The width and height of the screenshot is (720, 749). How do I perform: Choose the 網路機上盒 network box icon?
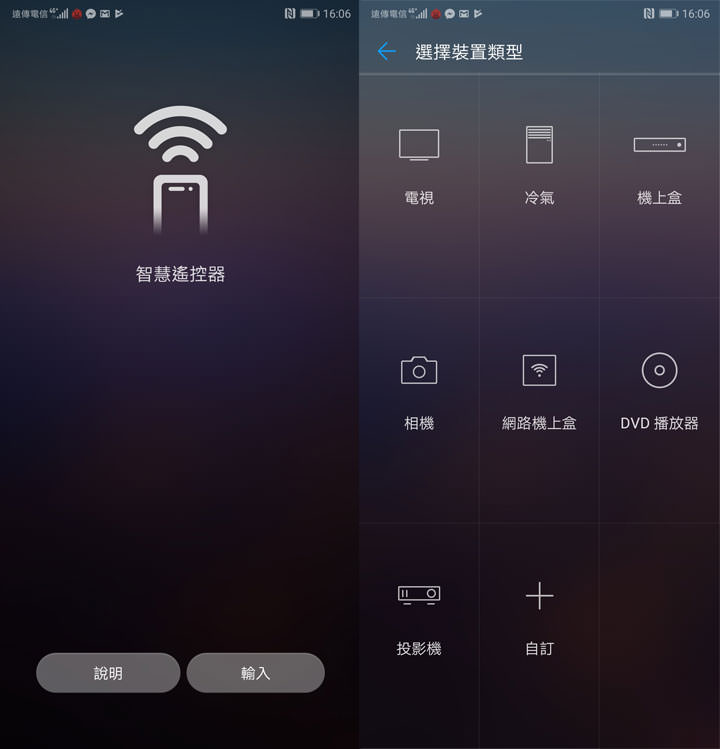pos(539,369)
